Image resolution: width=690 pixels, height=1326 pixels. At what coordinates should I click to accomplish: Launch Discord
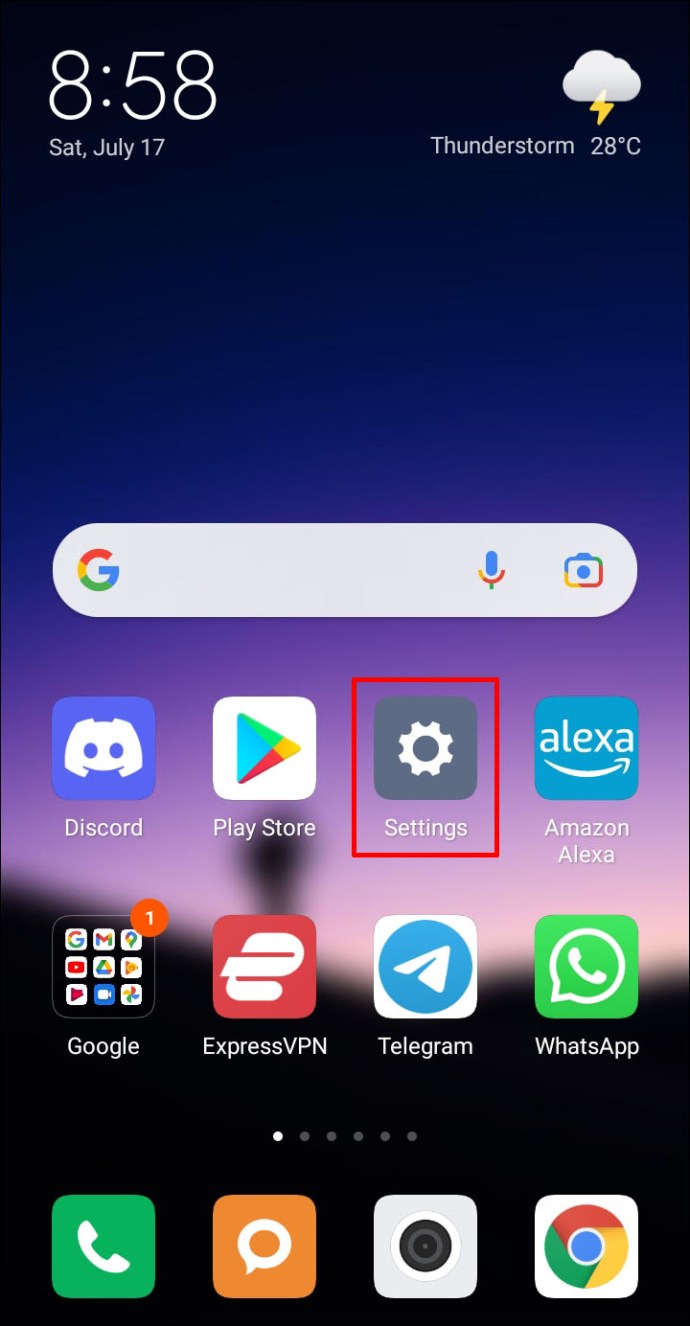point(104,749)
